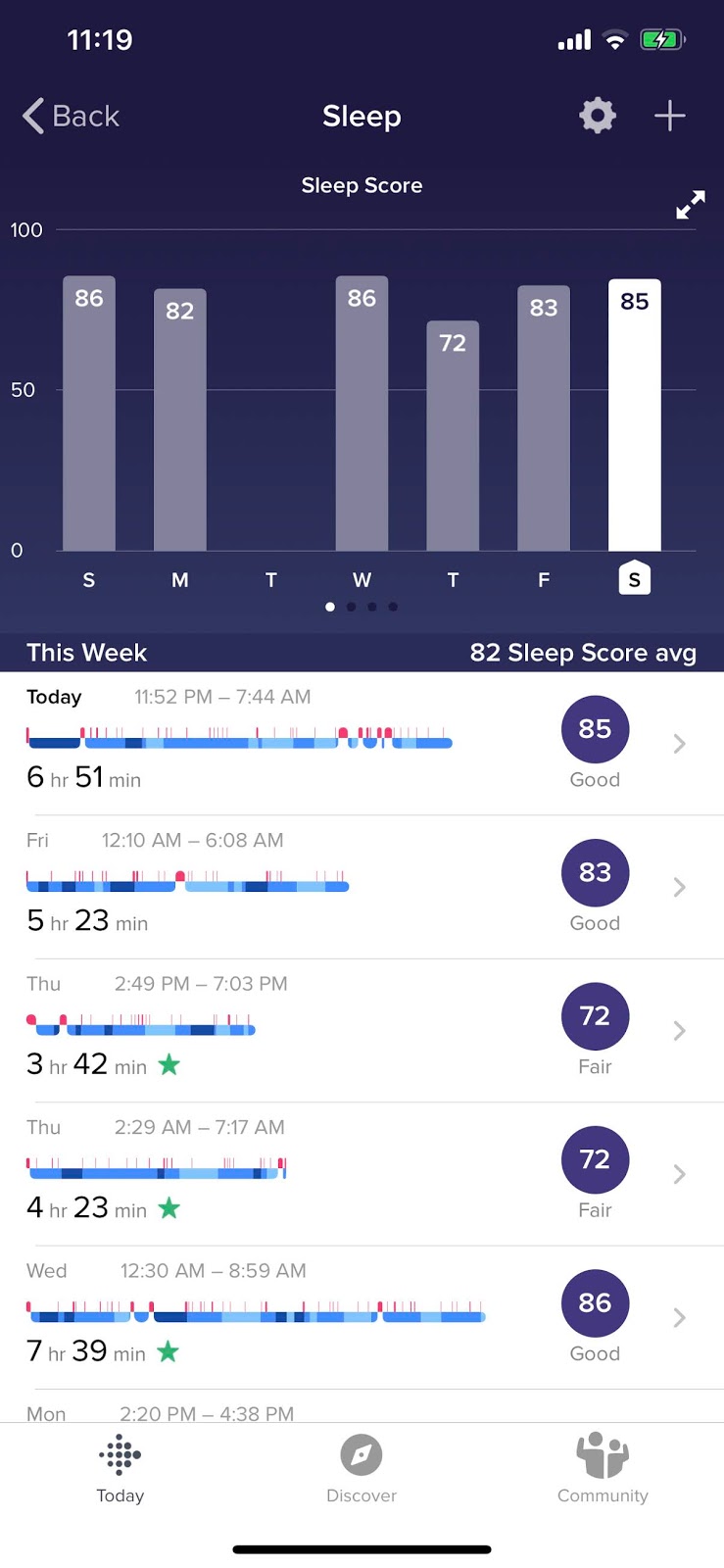
Task: Switch to the Today tab
Action: pyautogui.click(x=121, y=1468)
